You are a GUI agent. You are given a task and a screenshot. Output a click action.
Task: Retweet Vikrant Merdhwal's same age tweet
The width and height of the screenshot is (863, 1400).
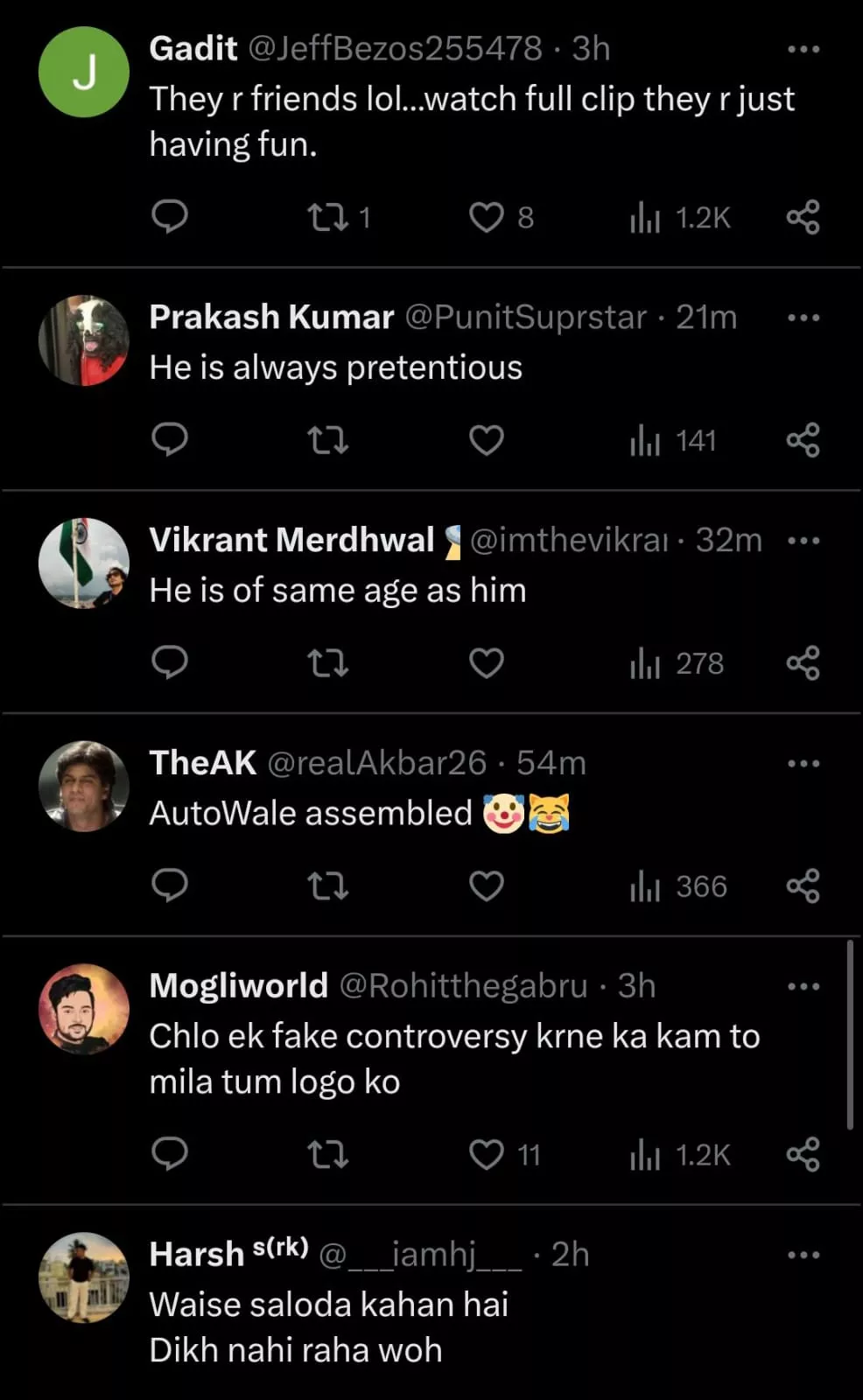pyautogui.click(x=328, y=663)
